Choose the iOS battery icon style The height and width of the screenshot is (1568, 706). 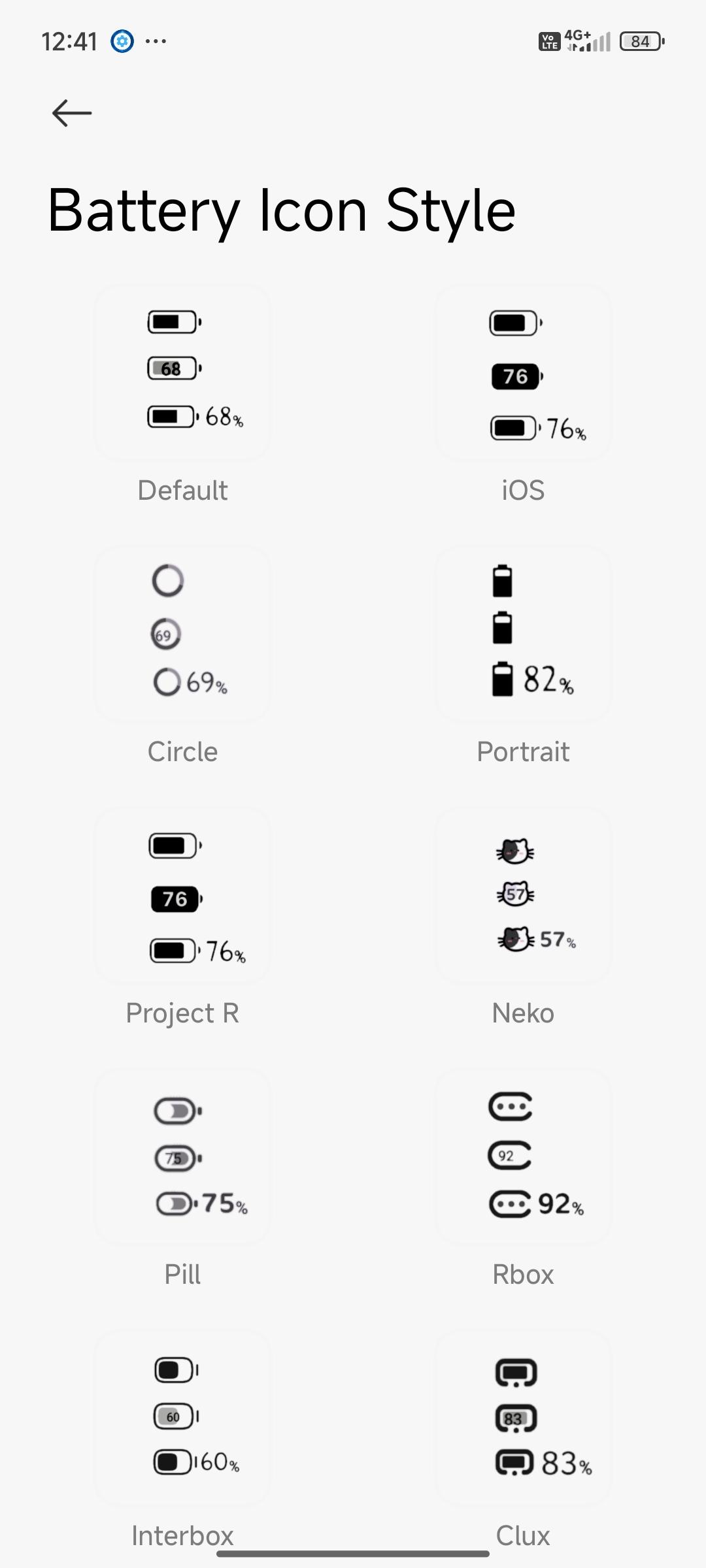click(x=523, y=372)
